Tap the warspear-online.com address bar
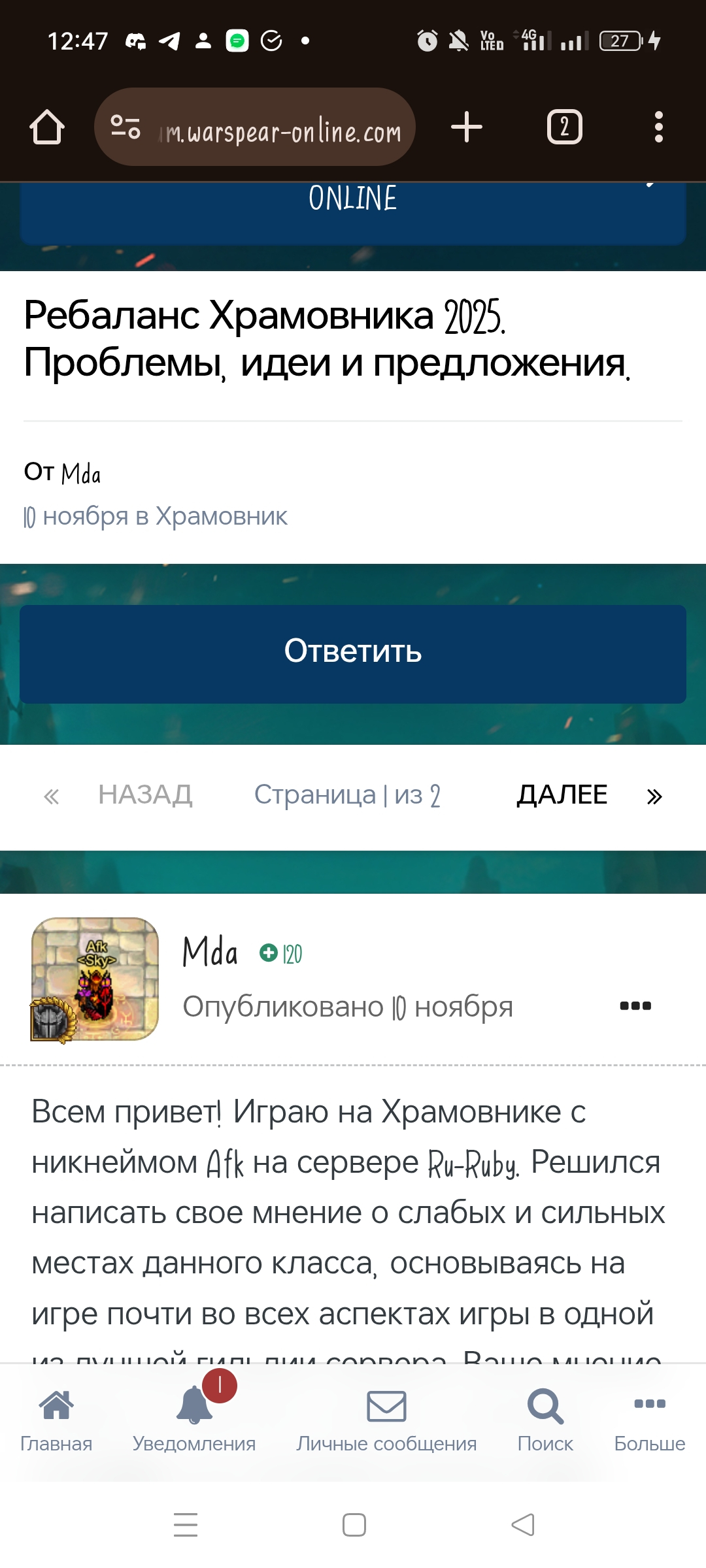The height and width of the screenshot is (1568, 706). pos(281,127)
